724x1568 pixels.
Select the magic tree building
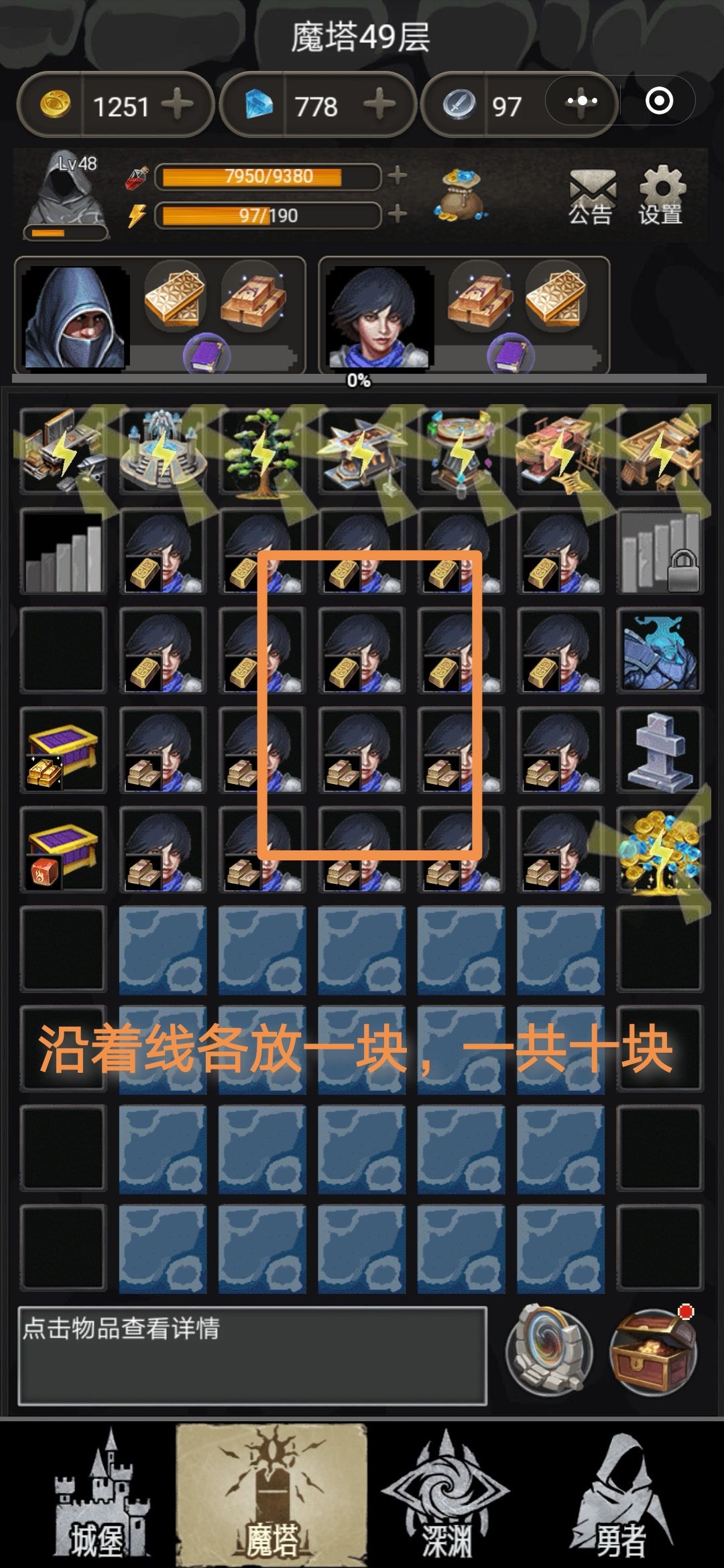tap(261, 449)
